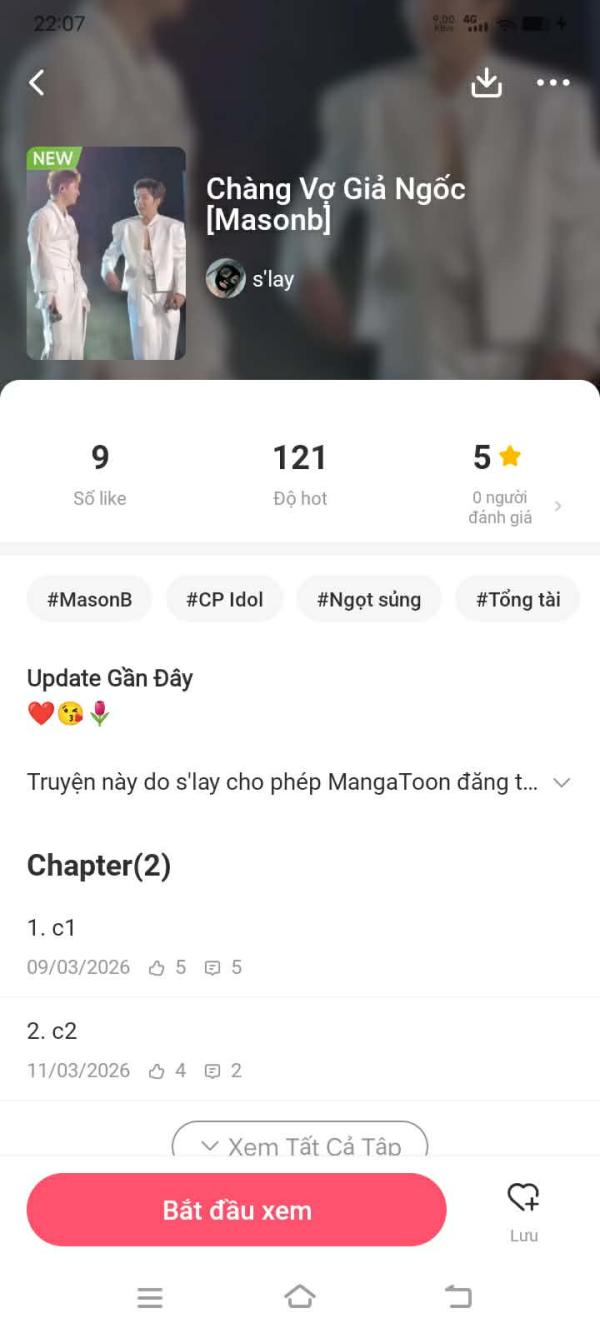
Task: Save story with the Lưu heart
Action: [523, 1208]
